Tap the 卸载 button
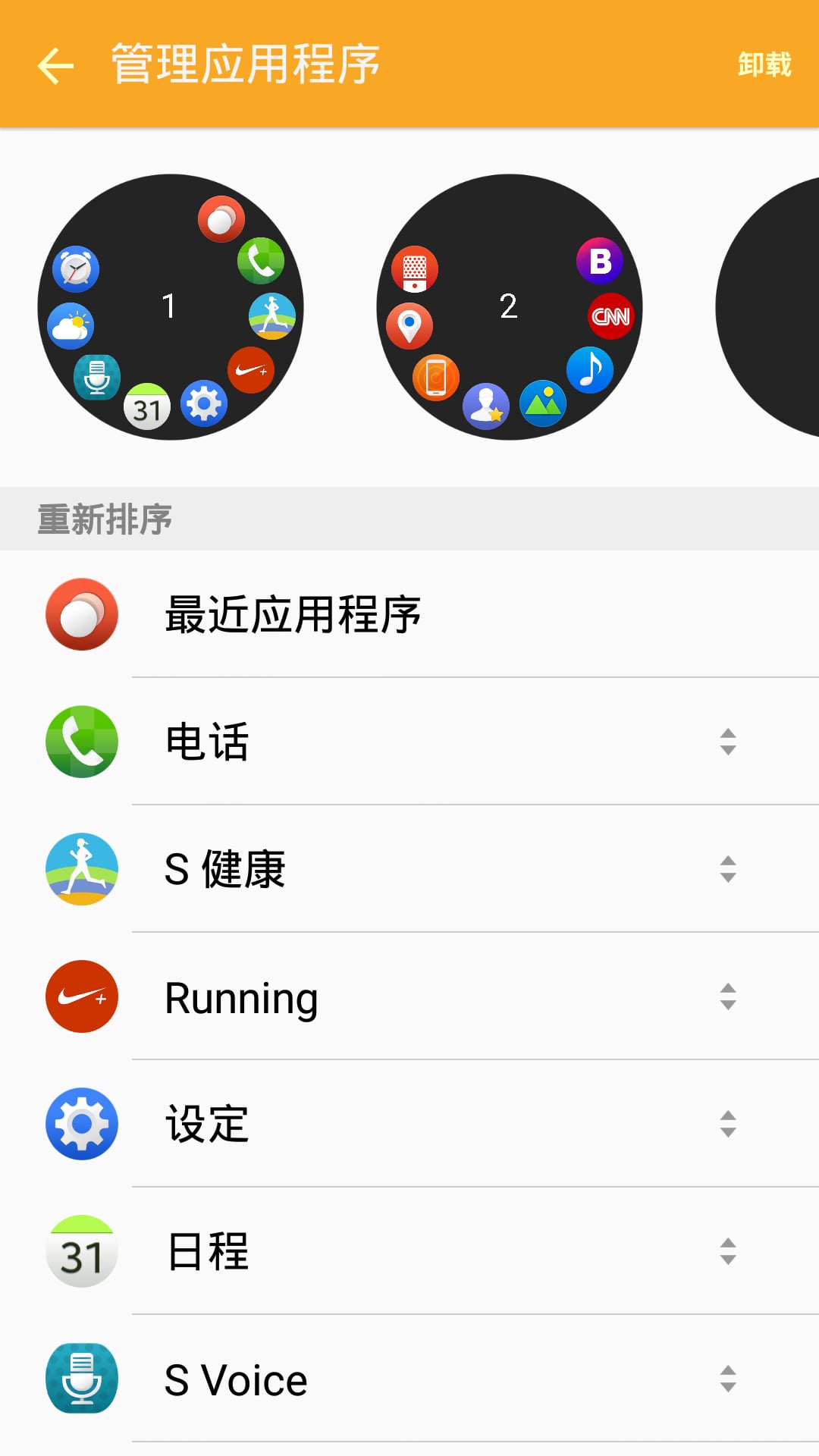This screenshot has width=819, height=1456. (764, 64)
